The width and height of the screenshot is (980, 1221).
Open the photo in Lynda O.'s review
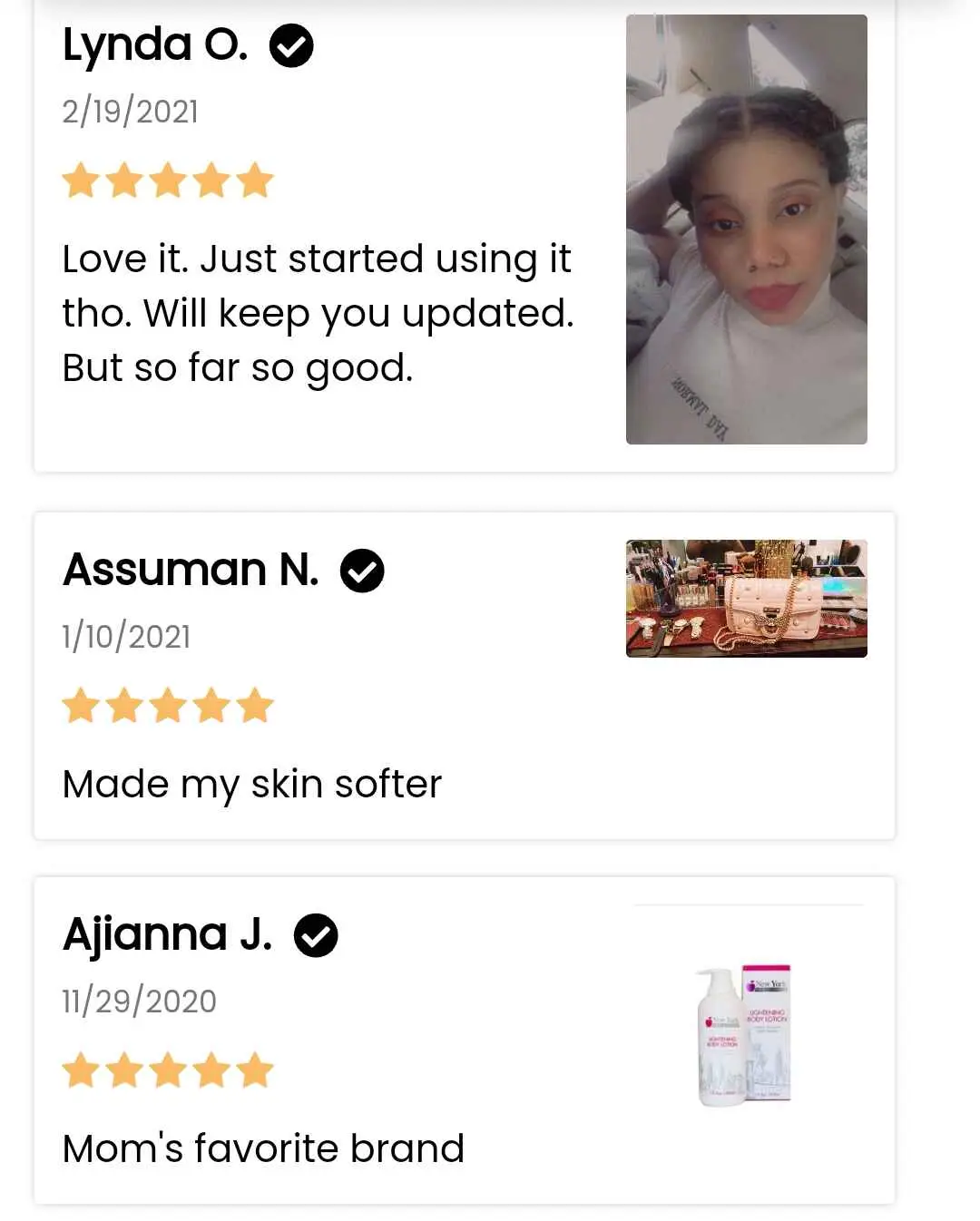[746, 229]
